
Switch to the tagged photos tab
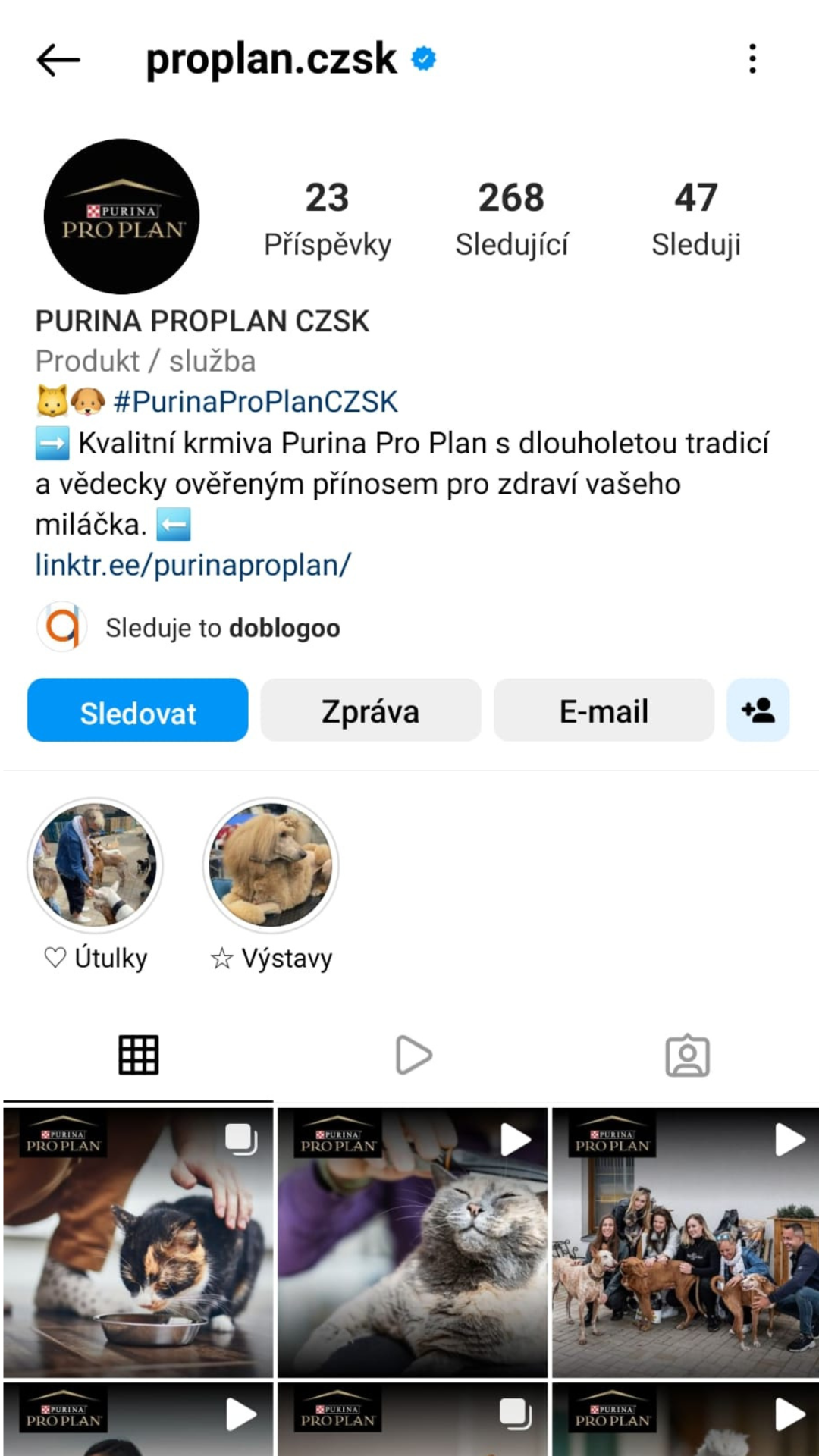[x=687, y=1055]
